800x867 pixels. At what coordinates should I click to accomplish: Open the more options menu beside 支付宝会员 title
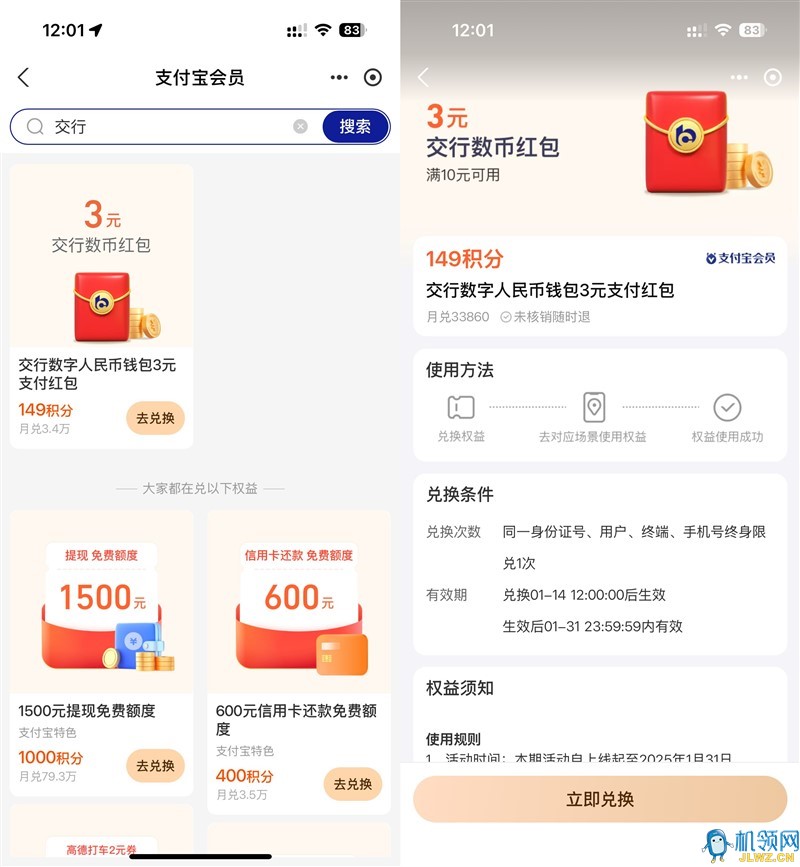pos(339,78)
